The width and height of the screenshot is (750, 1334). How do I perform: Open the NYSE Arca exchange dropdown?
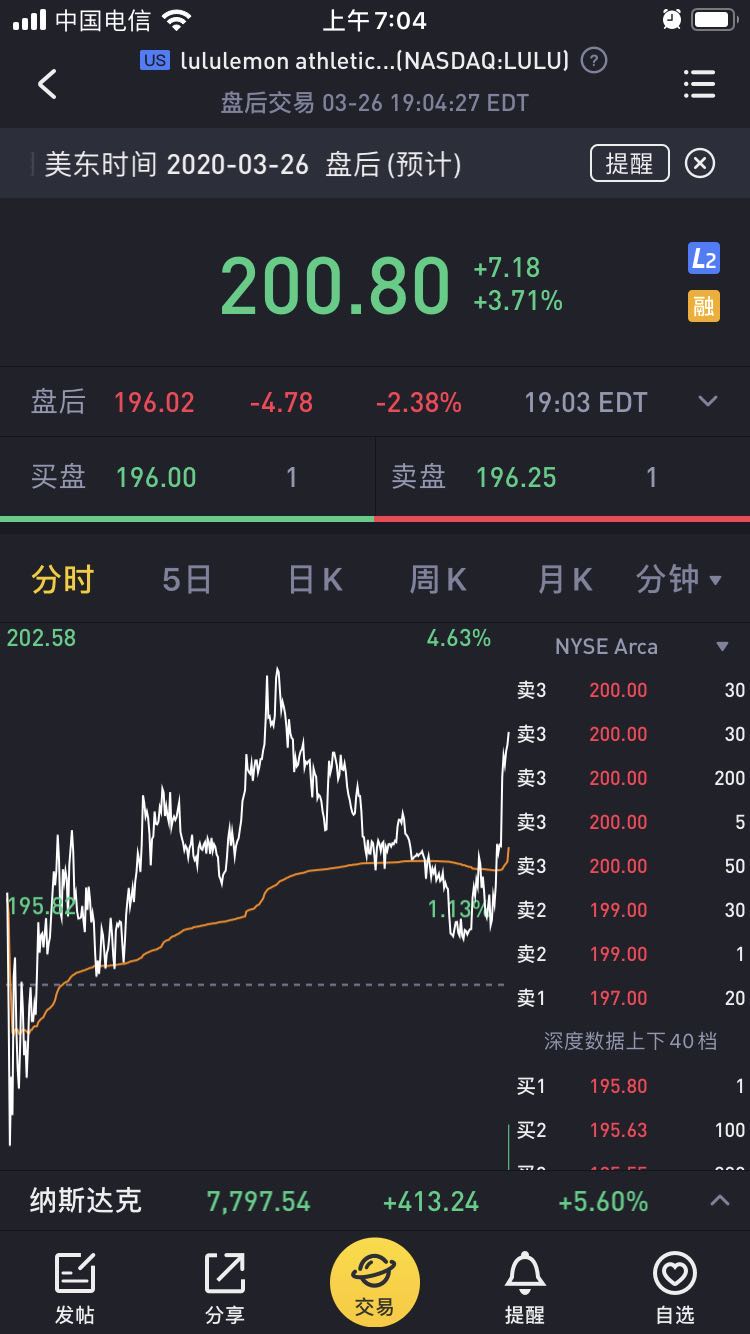642,647
